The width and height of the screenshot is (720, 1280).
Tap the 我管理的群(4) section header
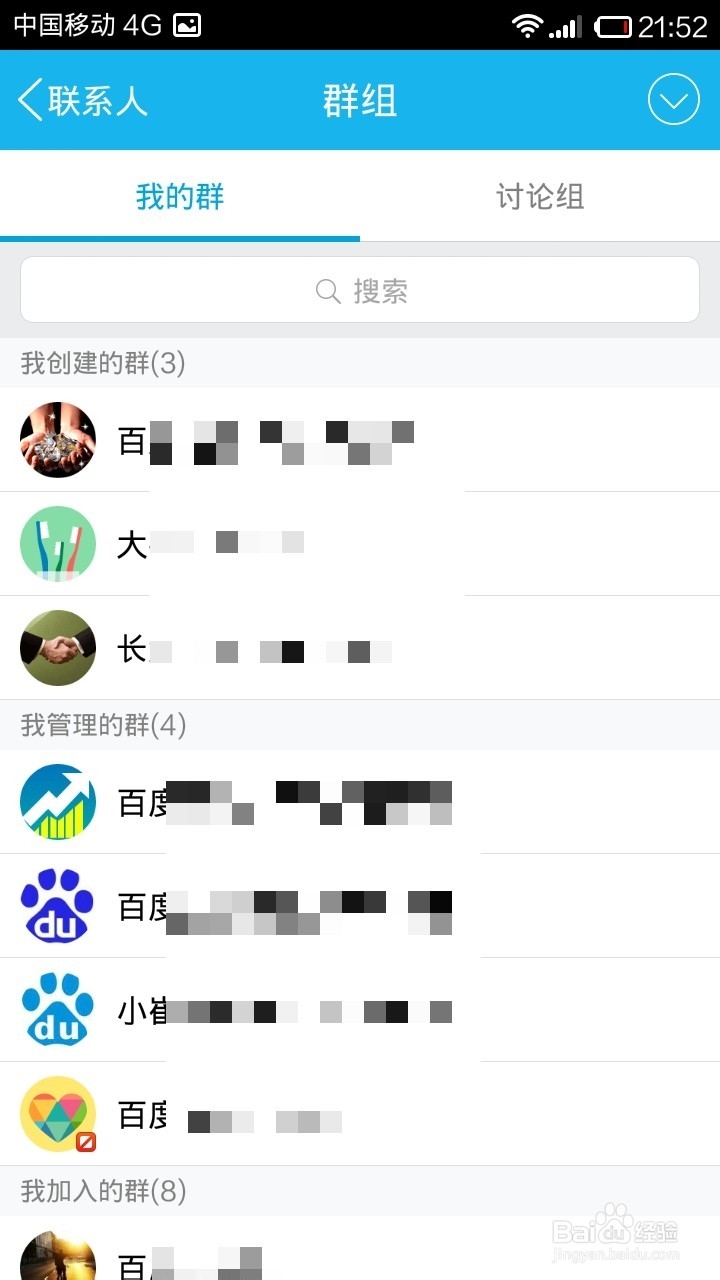[95, 726]
